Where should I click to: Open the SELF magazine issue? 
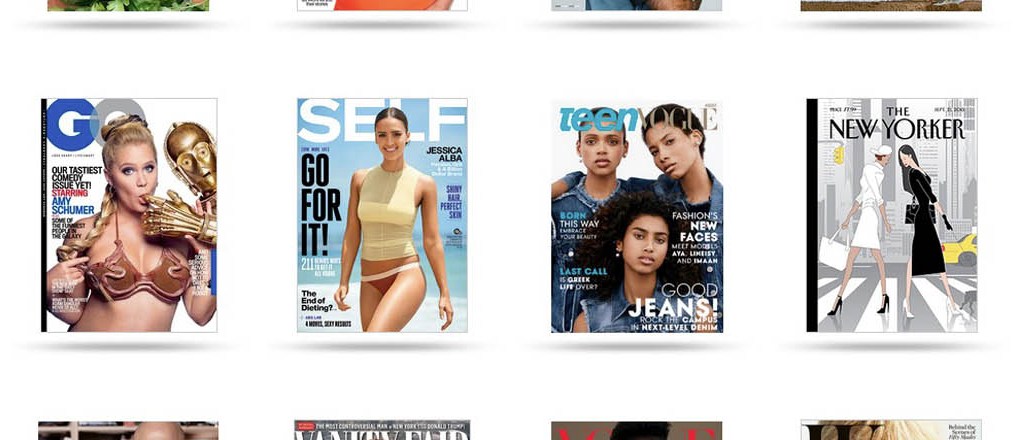[x=382, y=215]
